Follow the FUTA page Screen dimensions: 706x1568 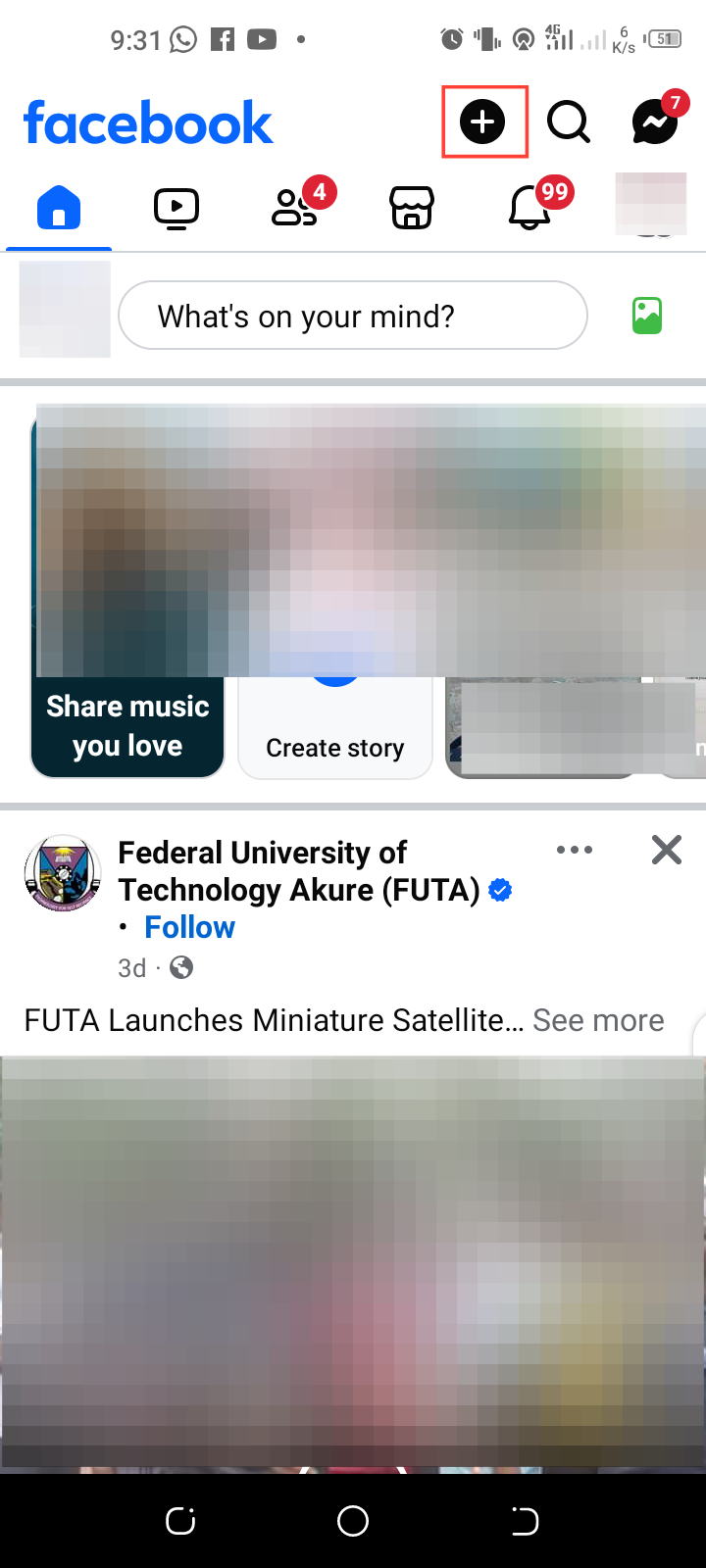189,926
